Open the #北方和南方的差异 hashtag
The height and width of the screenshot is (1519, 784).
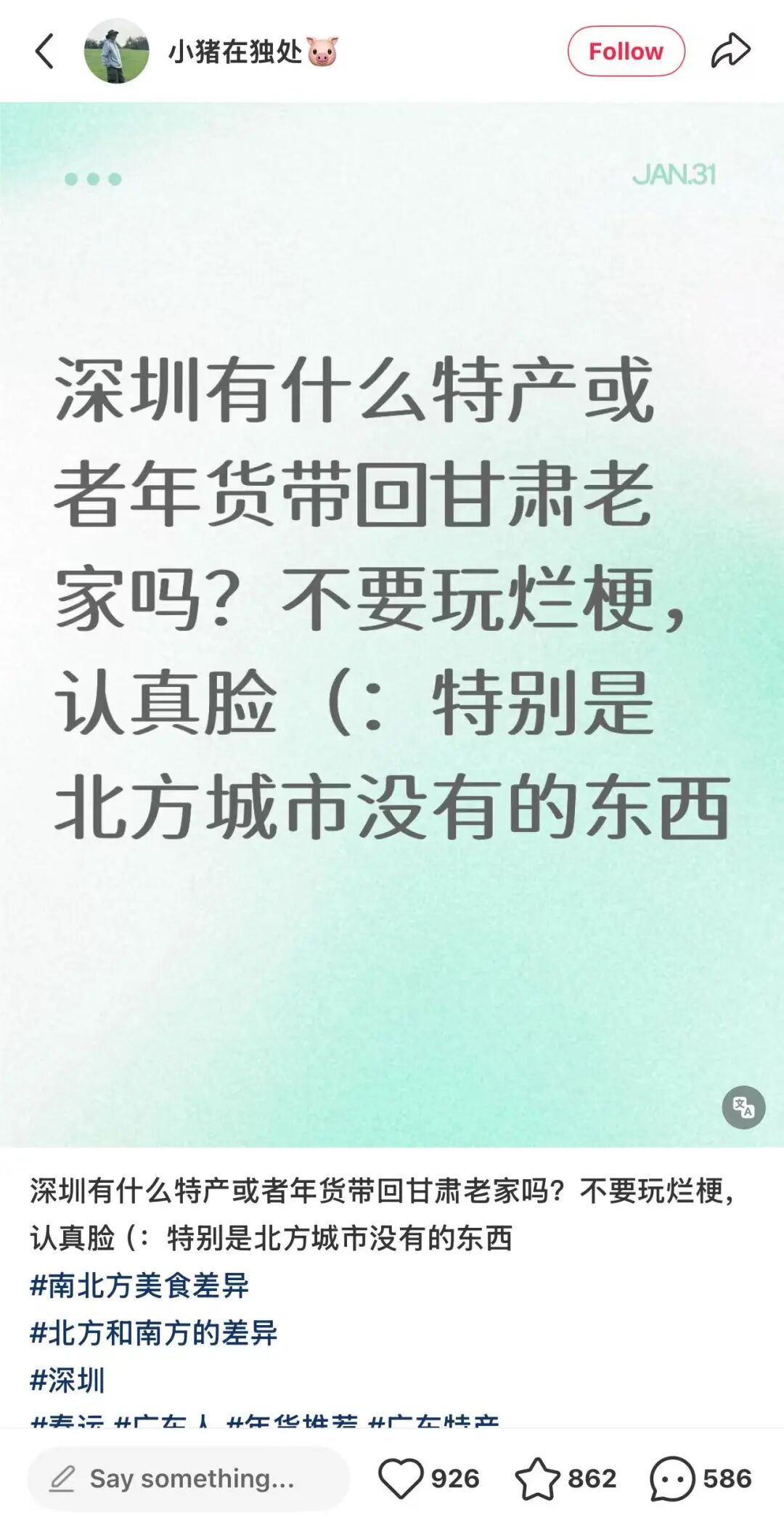click(153, 1333)
